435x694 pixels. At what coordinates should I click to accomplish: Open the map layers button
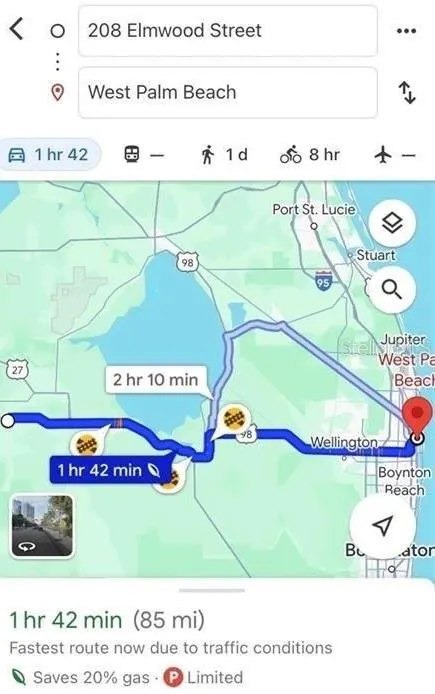[392, 222]
